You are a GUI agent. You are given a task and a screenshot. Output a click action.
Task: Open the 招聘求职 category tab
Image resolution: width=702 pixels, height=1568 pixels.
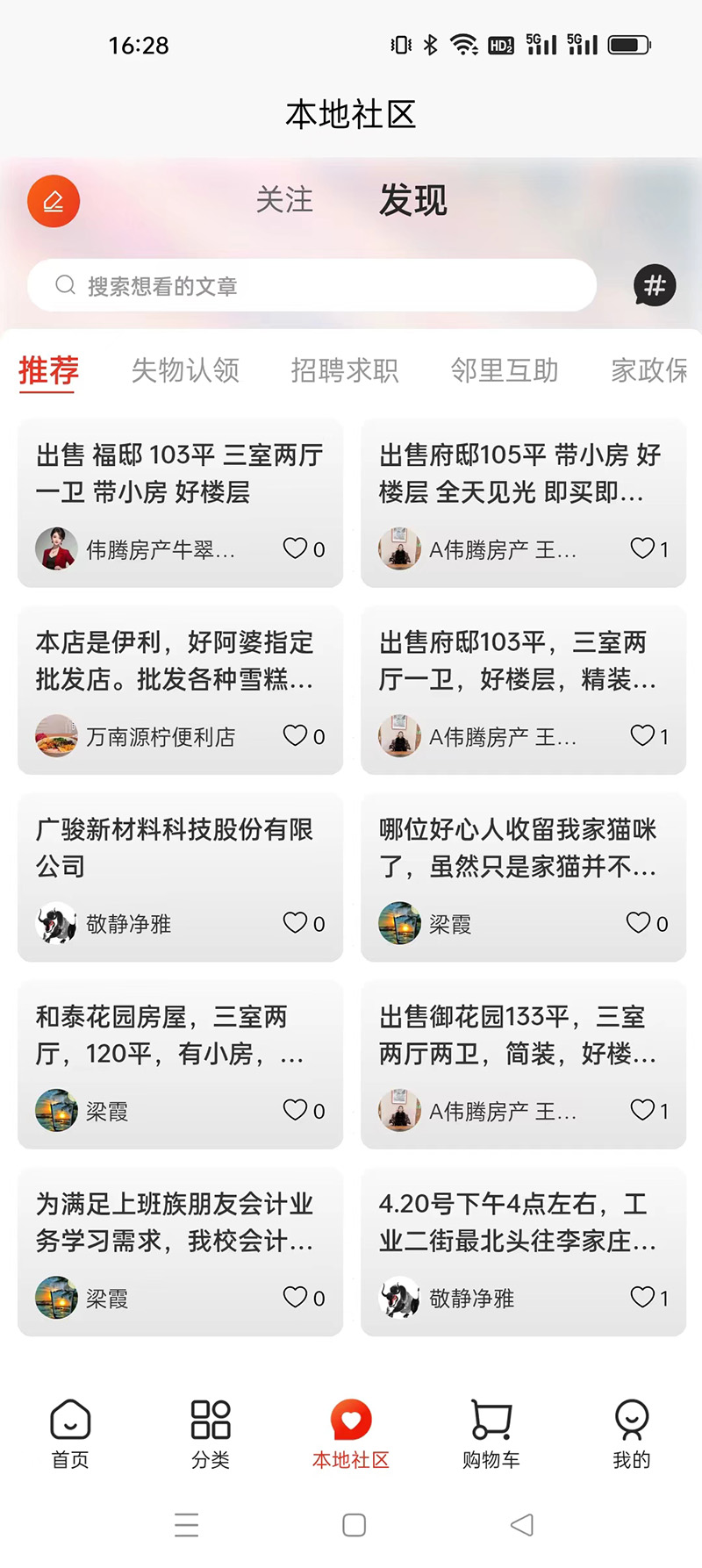point(345,370)
